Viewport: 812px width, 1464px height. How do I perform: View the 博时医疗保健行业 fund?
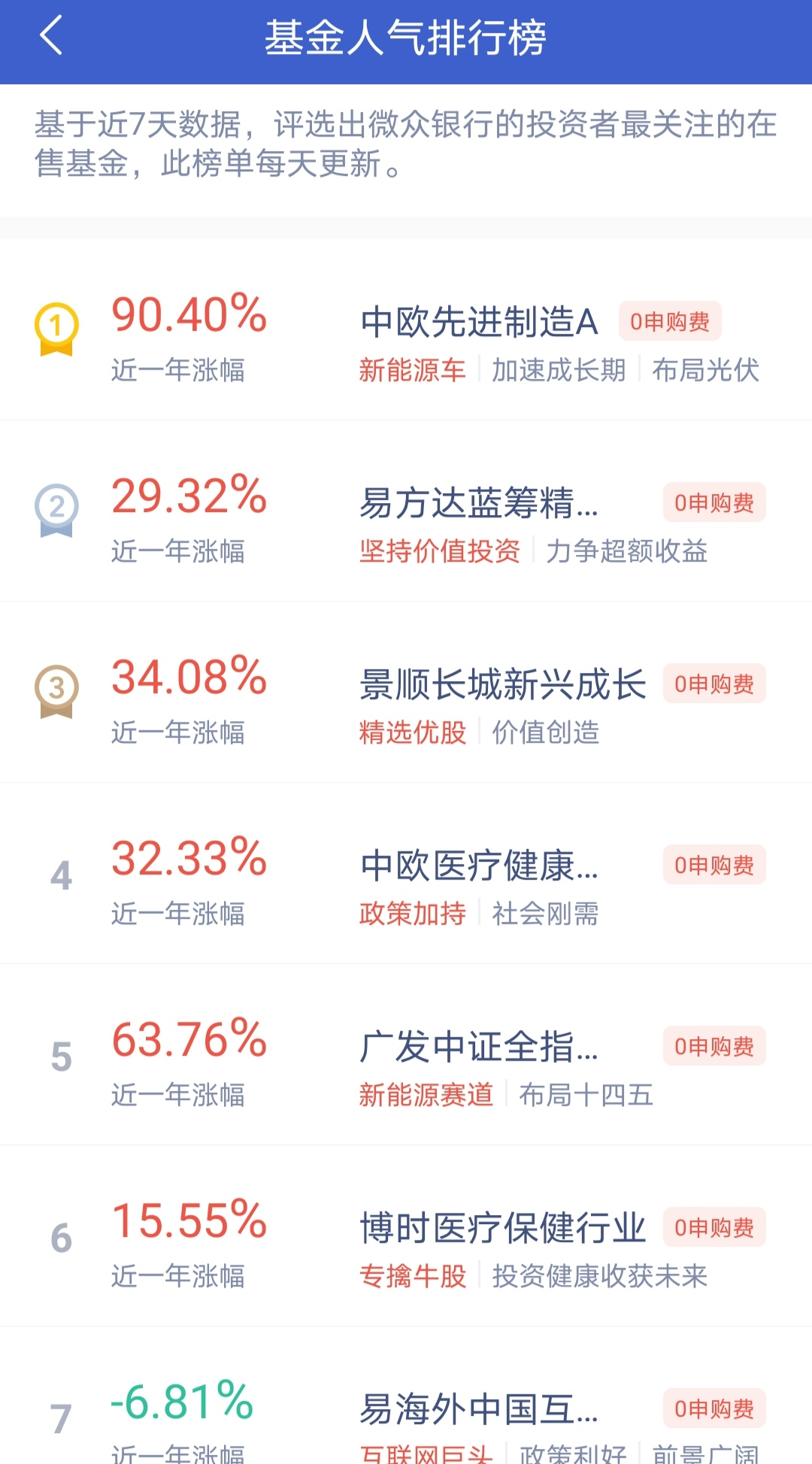pos(502,1229)
